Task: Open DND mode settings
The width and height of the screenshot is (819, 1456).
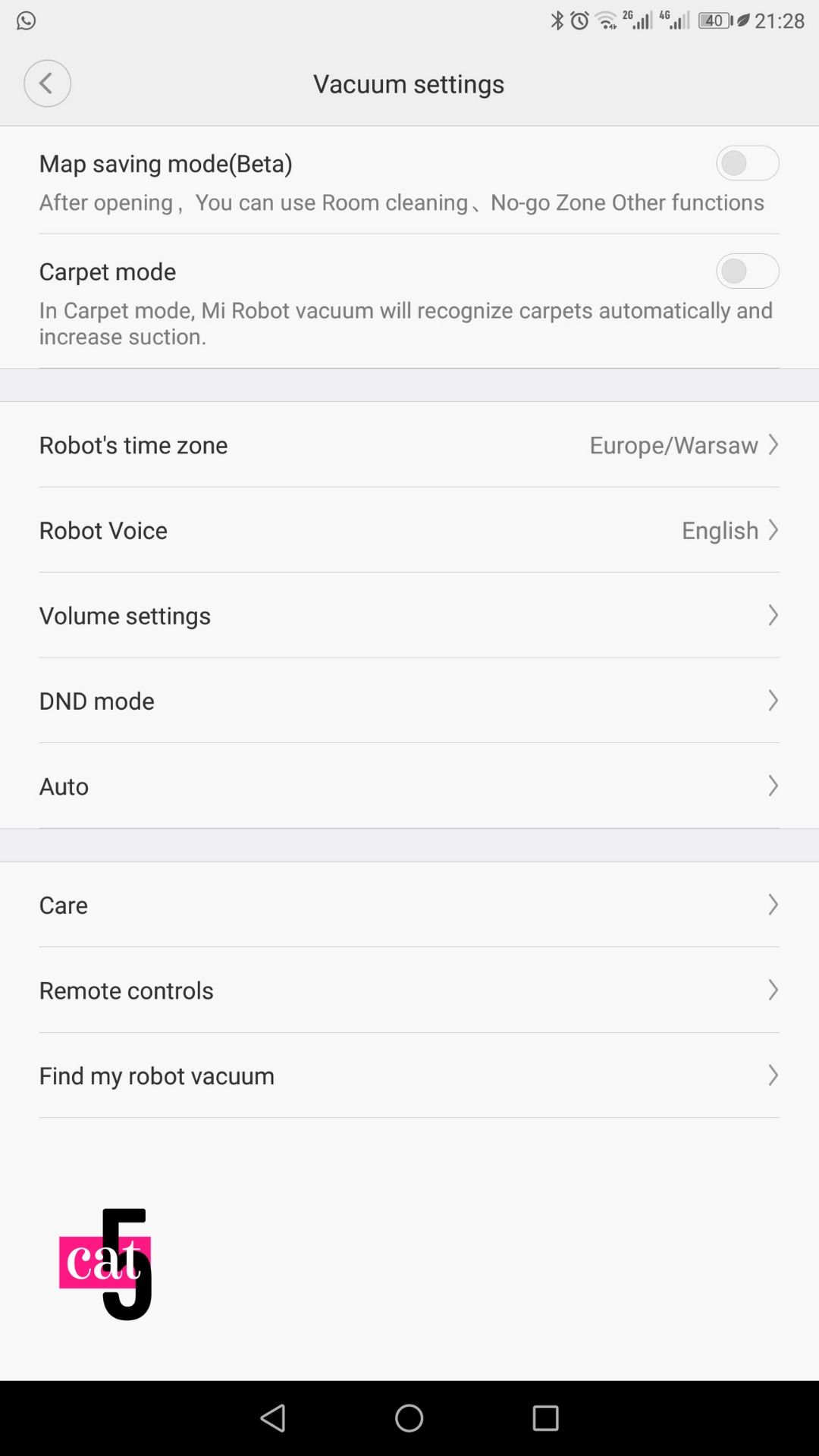Action: [x=409, y=701]
